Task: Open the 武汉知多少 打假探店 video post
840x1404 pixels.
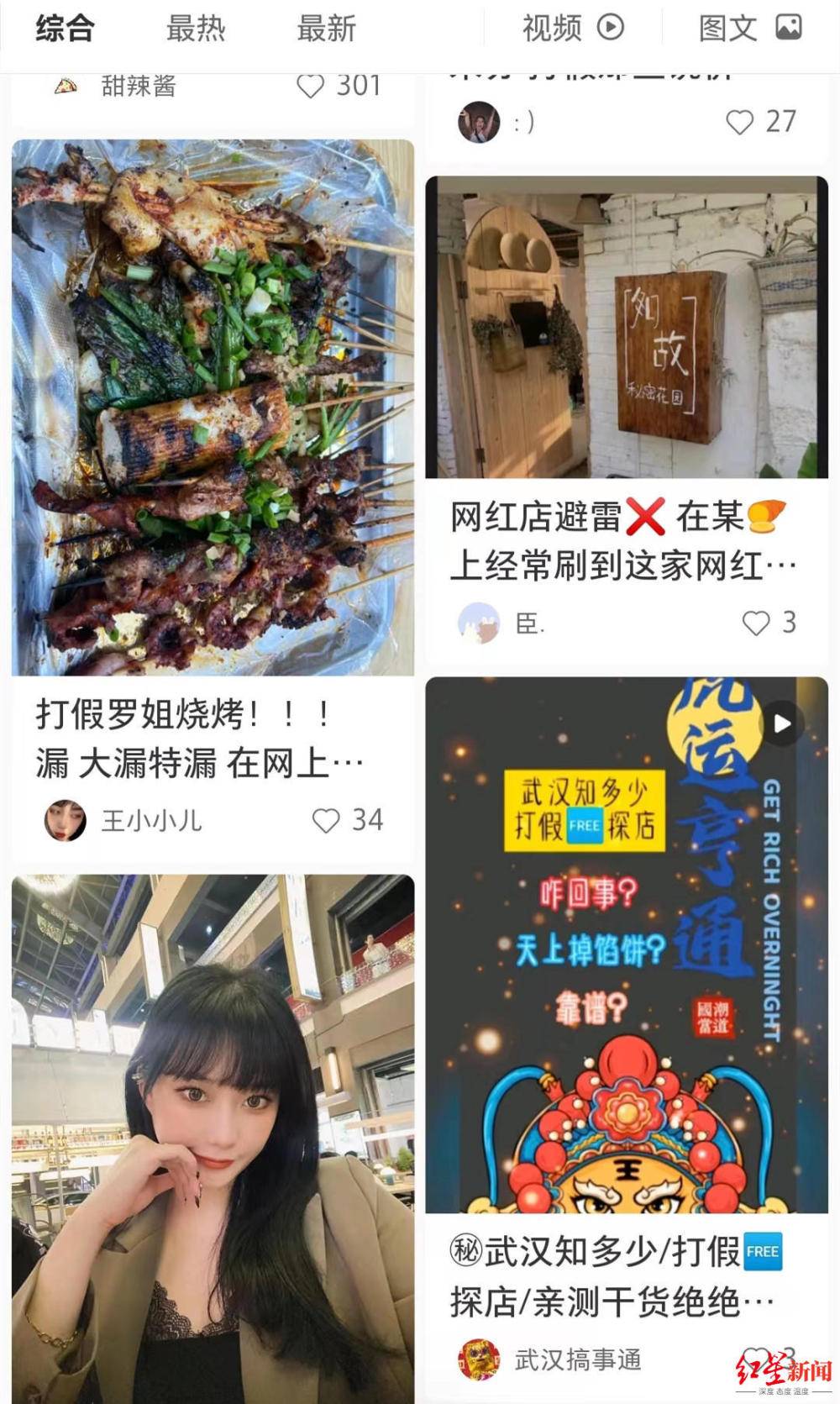Action: pos(626,945)
